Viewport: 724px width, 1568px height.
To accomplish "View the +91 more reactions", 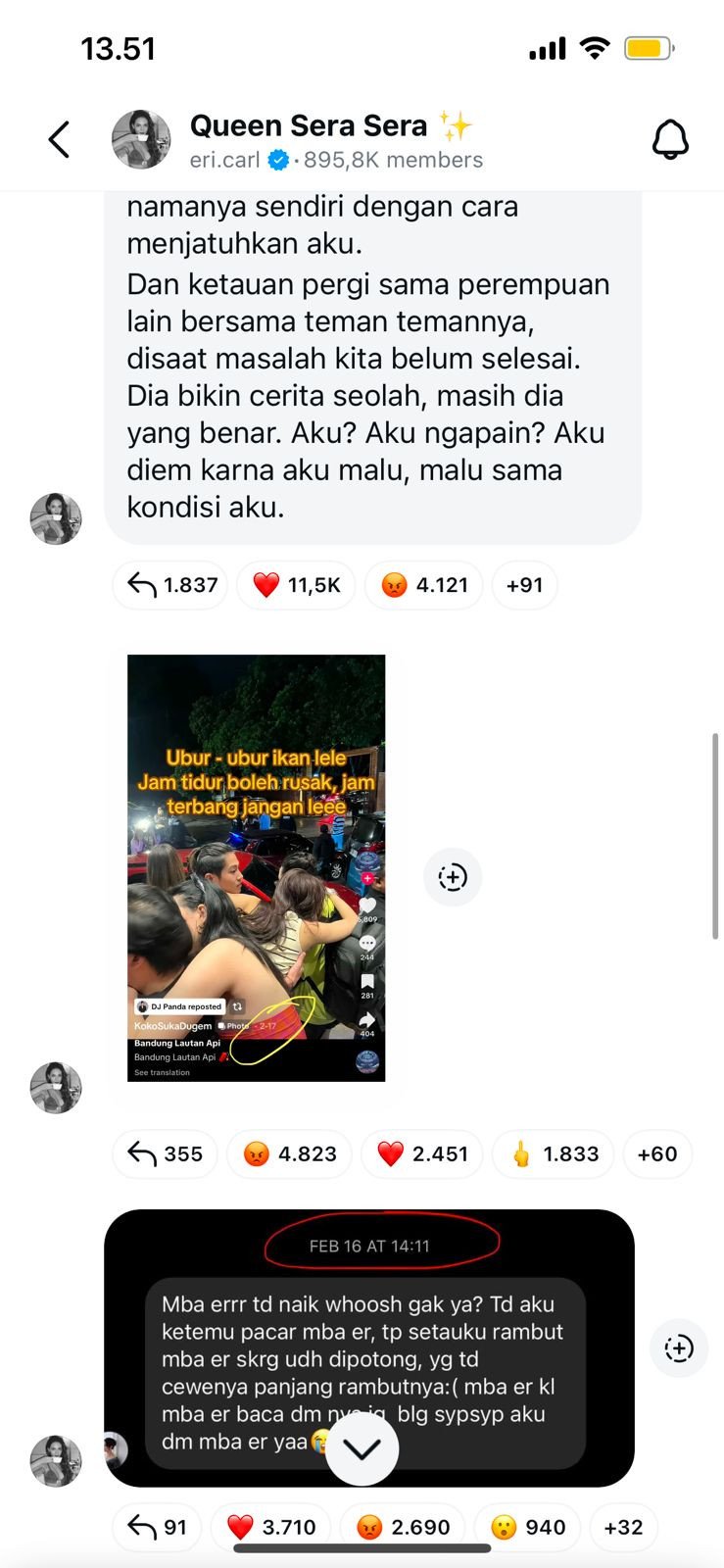I will coord(524,585).
